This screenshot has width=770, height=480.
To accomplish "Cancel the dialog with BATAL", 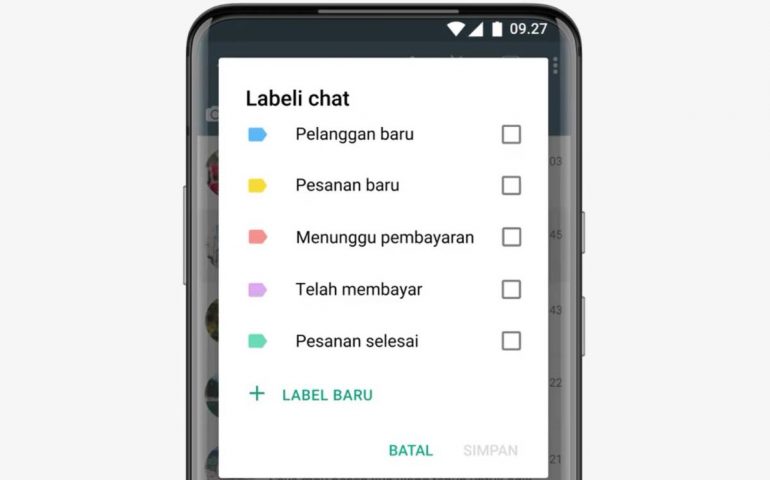I will (410, 450).
